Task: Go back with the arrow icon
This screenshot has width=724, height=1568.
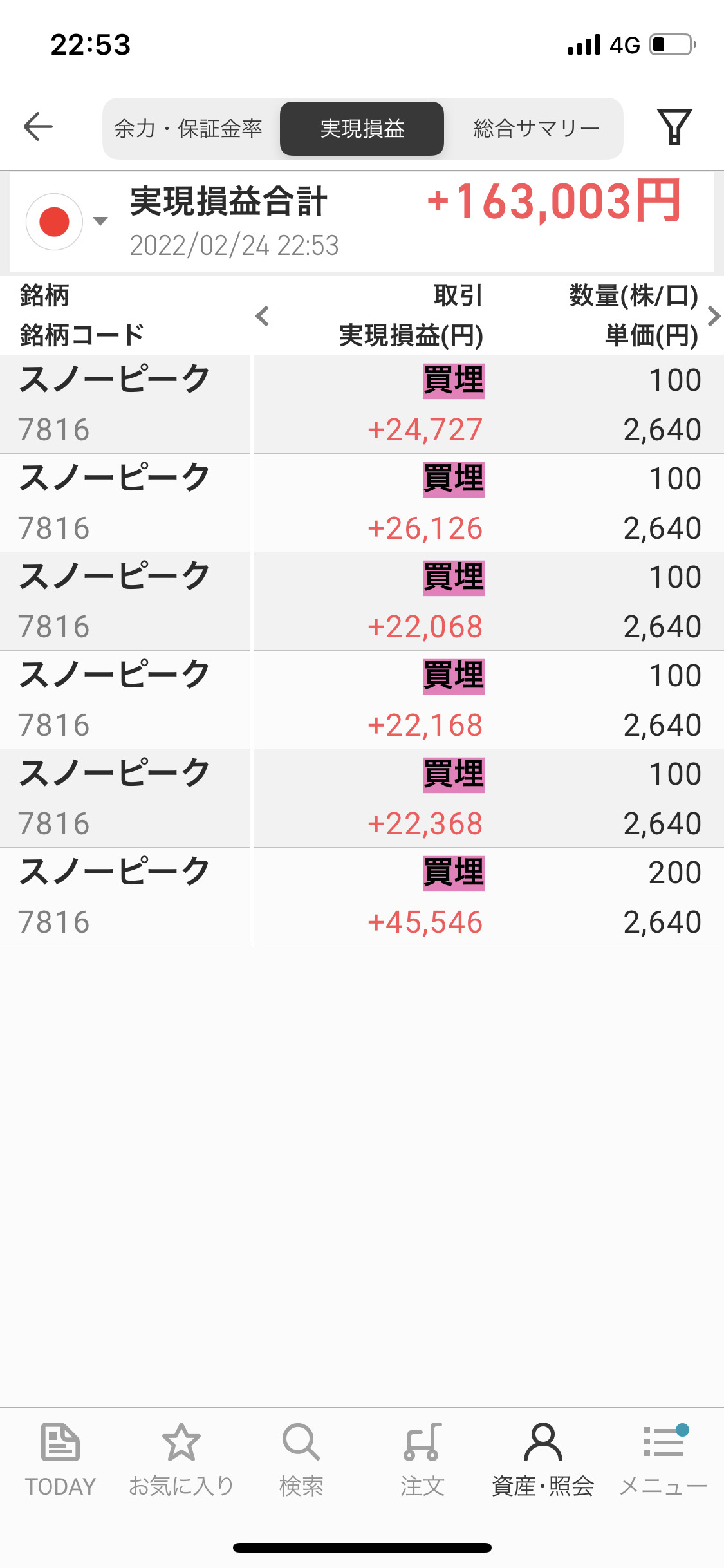Action: 38,126
